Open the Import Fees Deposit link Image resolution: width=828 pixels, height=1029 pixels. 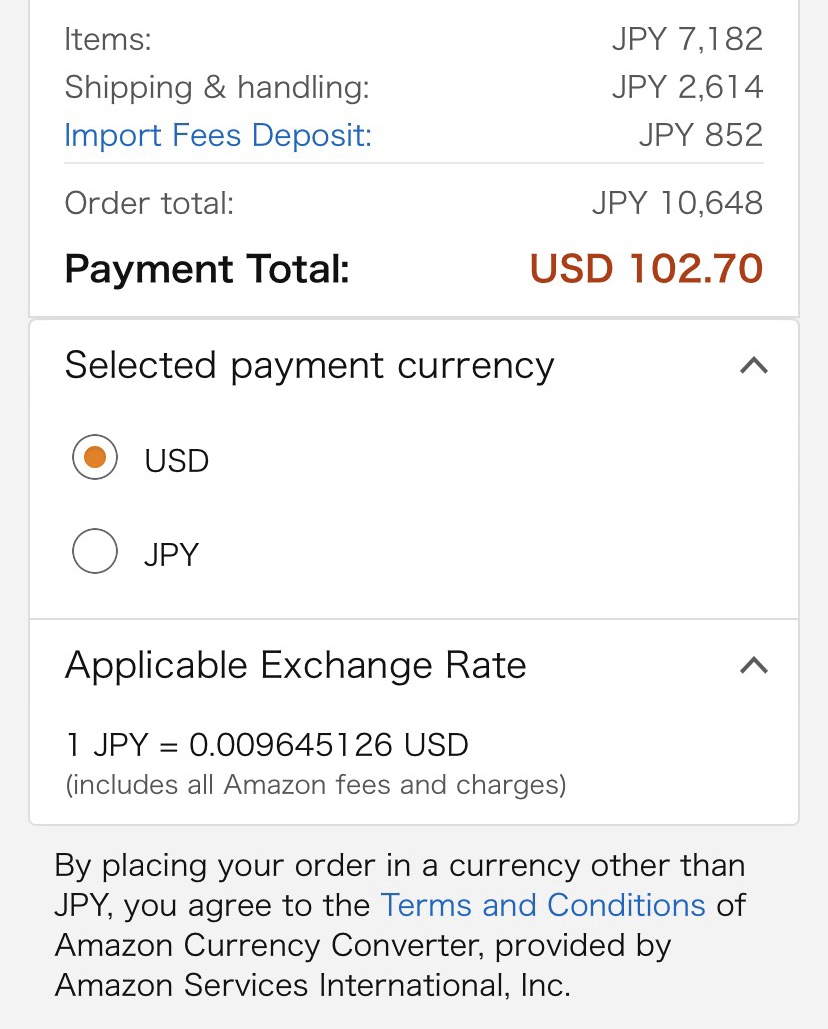[x=217, y=135]
